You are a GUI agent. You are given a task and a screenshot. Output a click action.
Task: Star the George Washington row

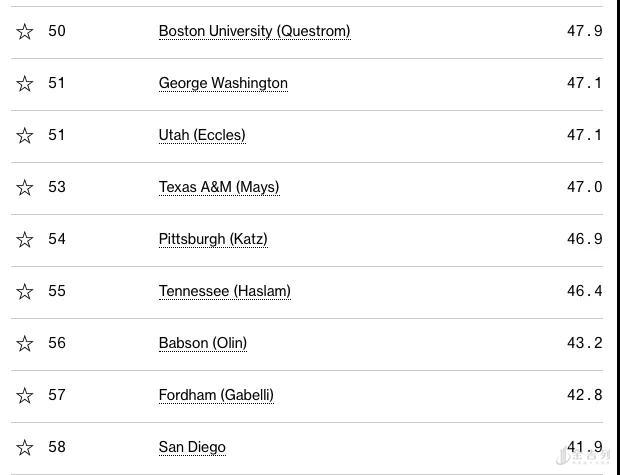click(x=25, y=83)
